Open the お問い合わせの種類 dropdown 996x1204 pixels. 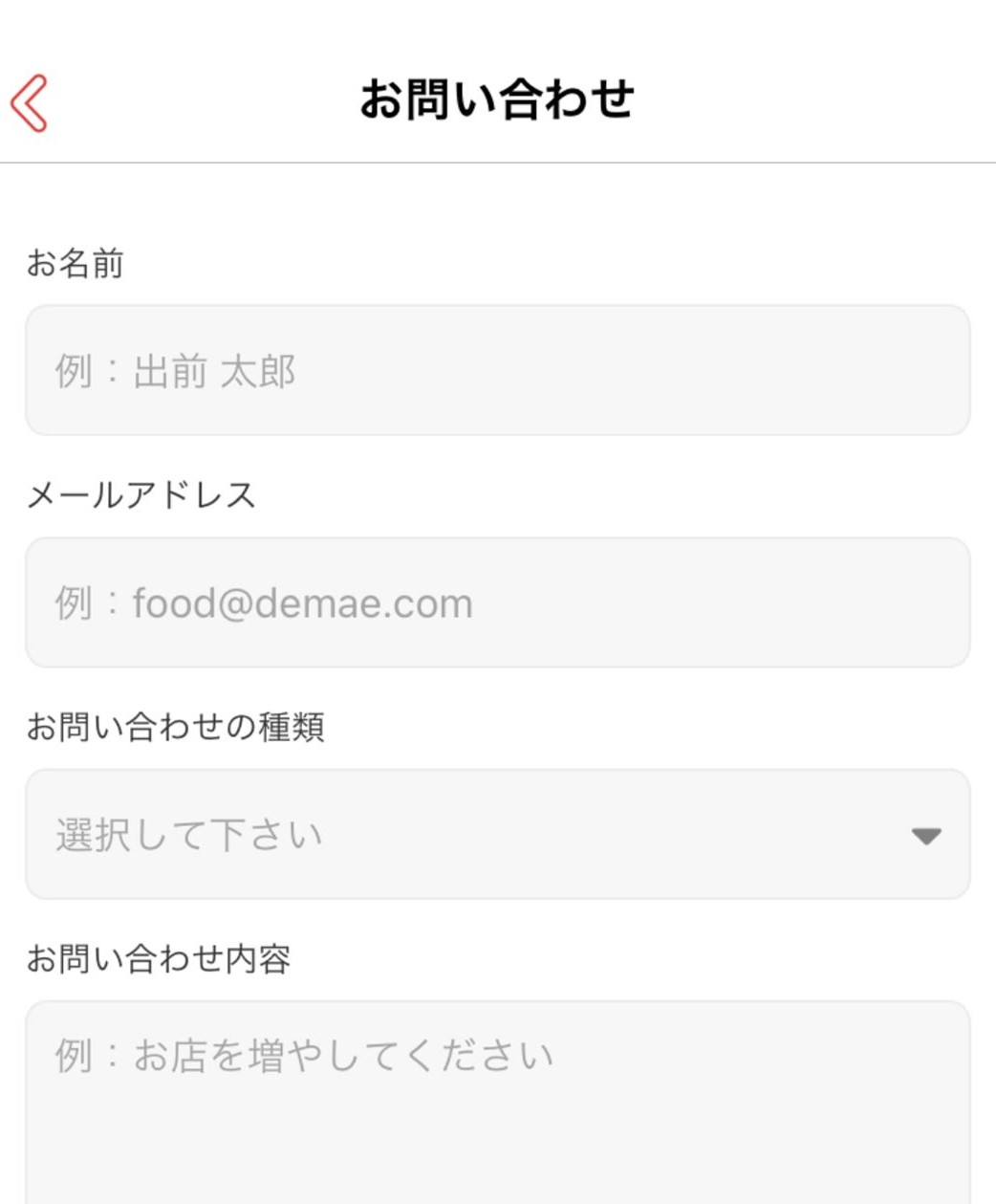click(497, 834)
